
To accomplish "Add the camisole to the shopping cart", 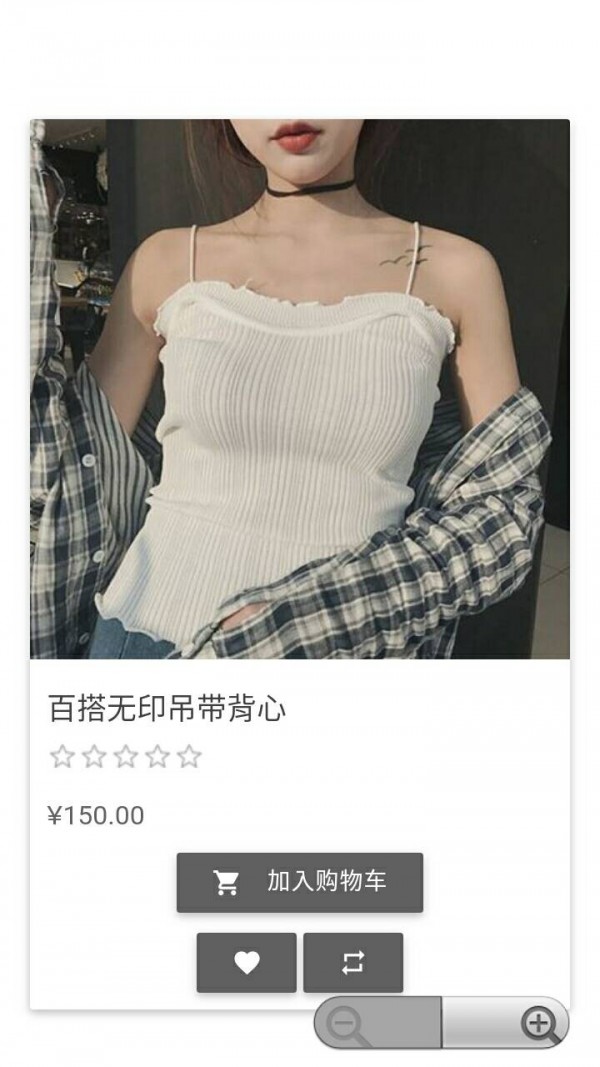I will (299, 882).
